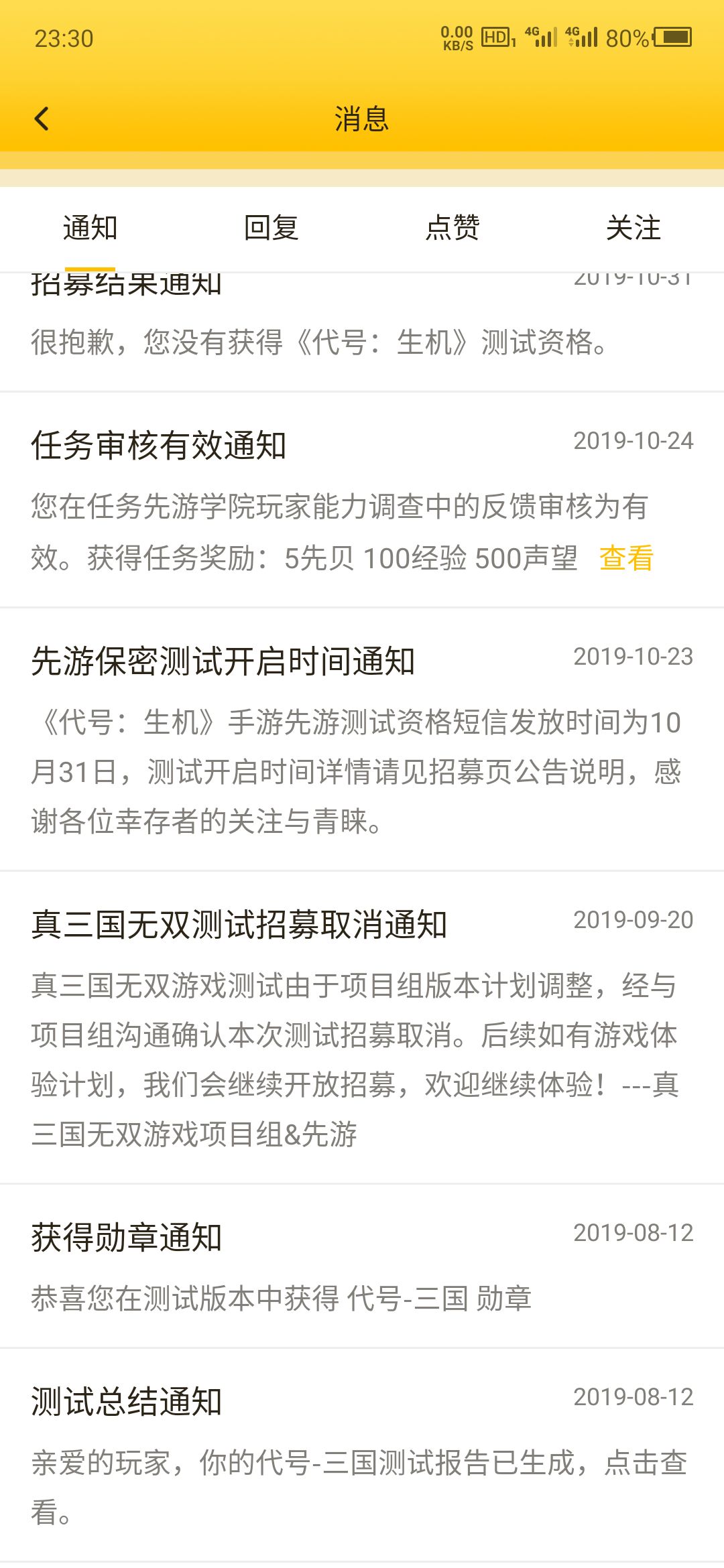Switch to the 关注 tab
This screenshot has height=1568, width=724.
tap(633, 228)
